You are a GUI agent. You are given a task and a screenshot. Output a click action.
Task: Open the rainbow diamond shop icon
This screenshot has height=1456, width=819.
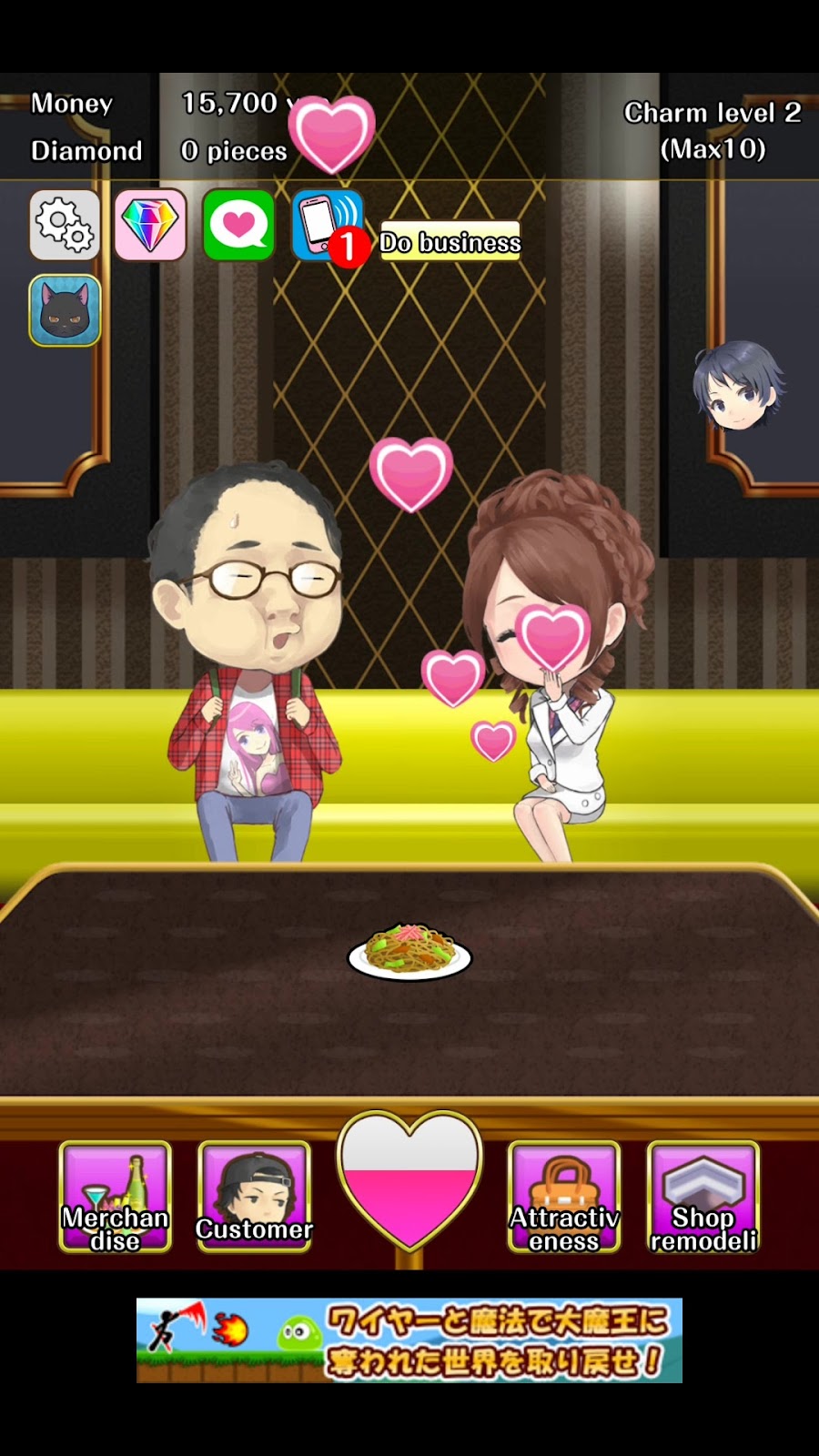click(151, 225)
